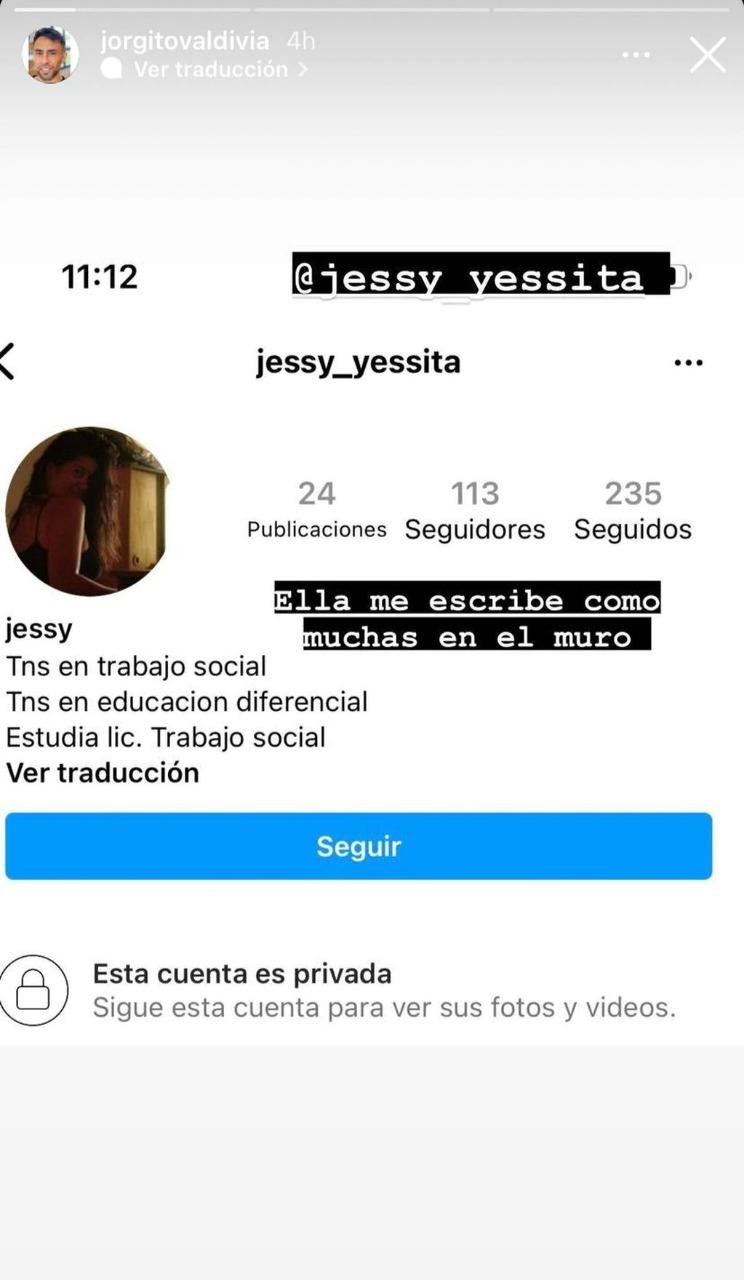Open the profile options three-dot menu
744x1280 pixels.
coord(688,362)
